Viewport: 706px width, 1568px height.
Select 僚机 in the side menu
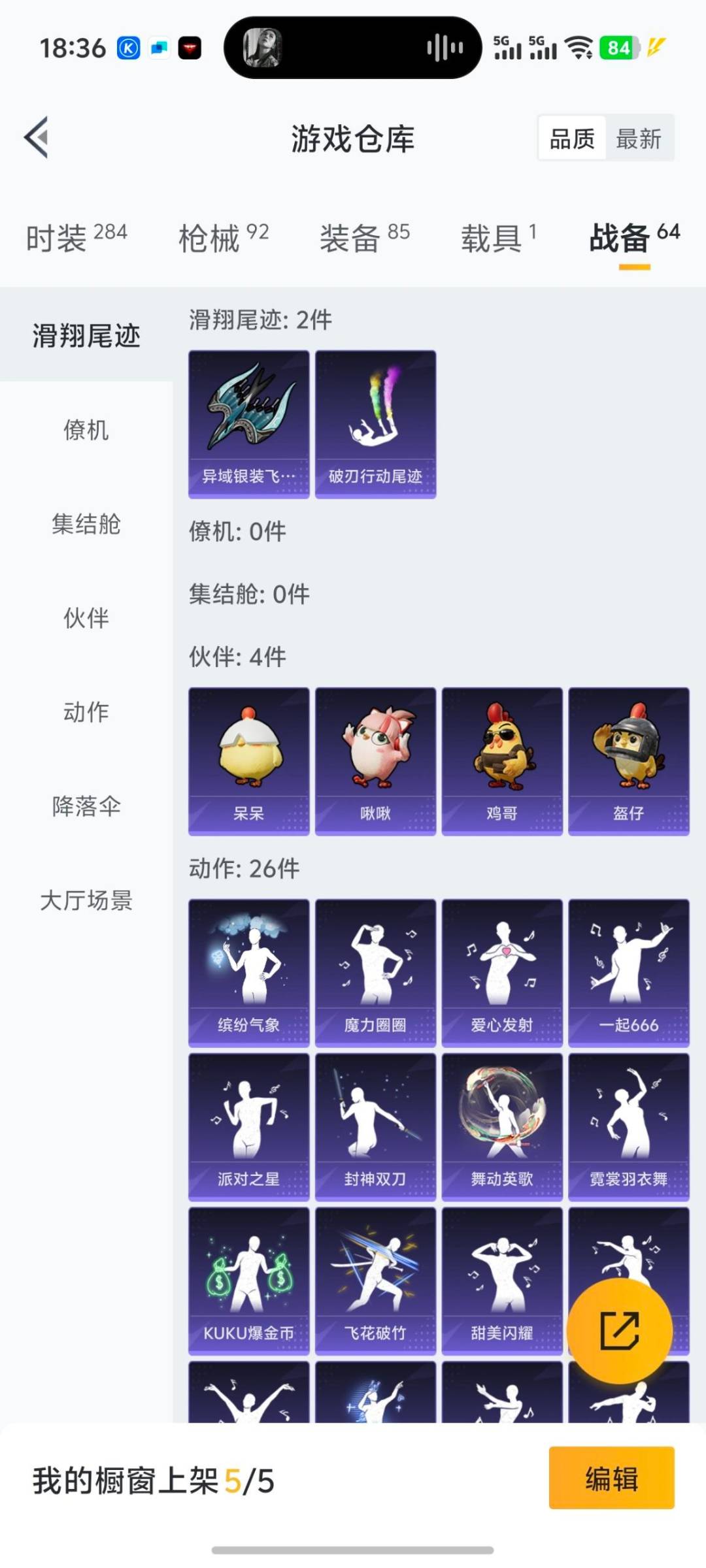[86, 430]
